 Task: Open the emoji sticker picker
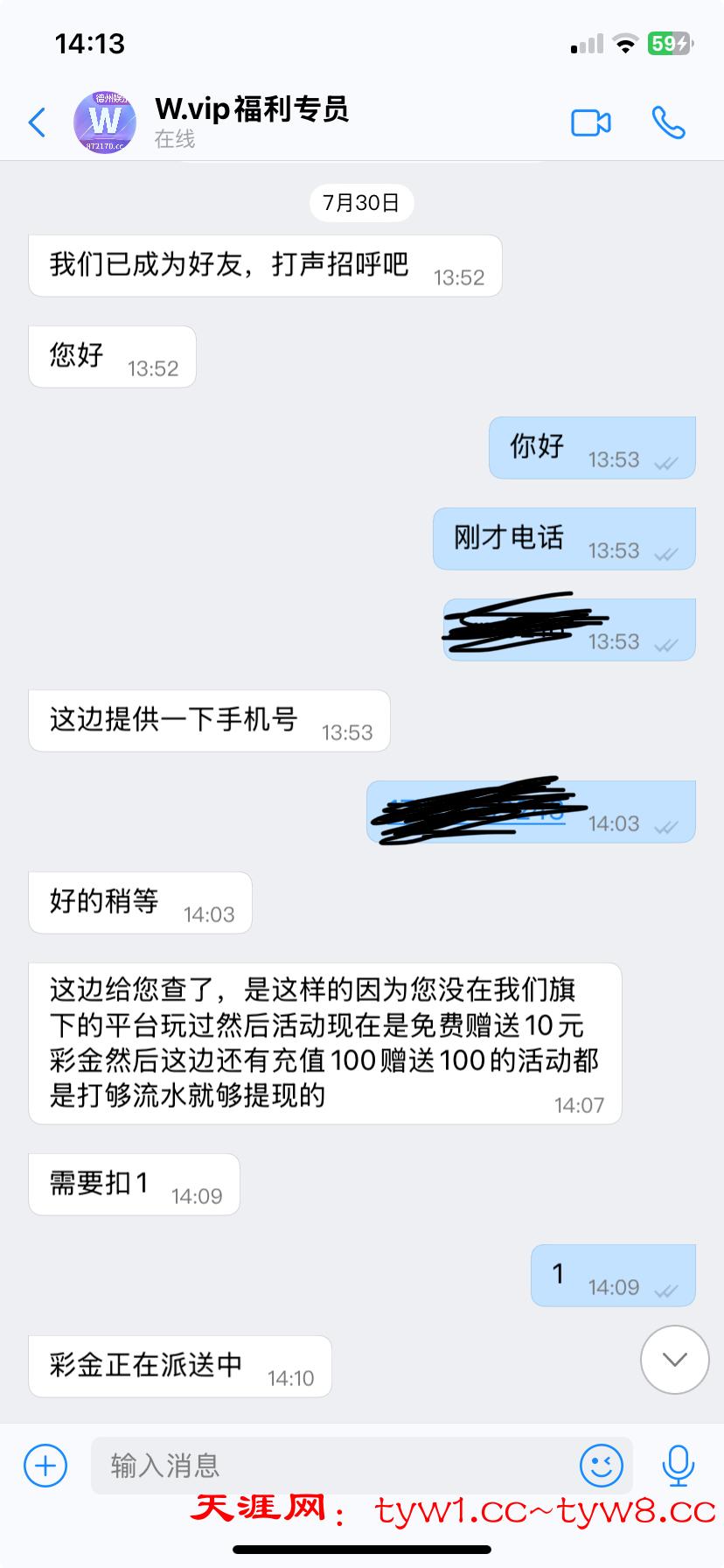(x=602, y=1465)
